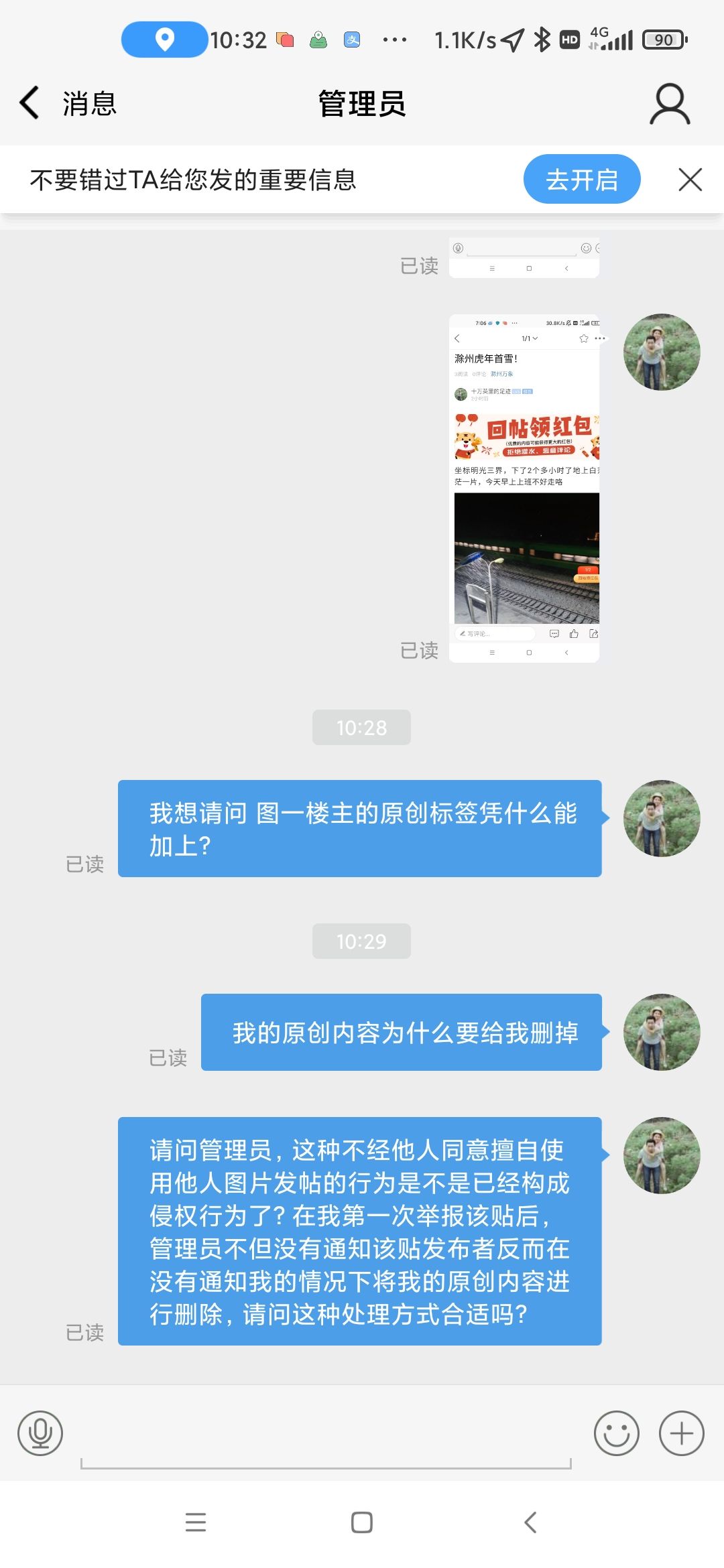Viewport: 724px width, 1568px height.
Task: Tap the avatar beside 我的原创内容为什么要给我删掉
Action: 662,1032
